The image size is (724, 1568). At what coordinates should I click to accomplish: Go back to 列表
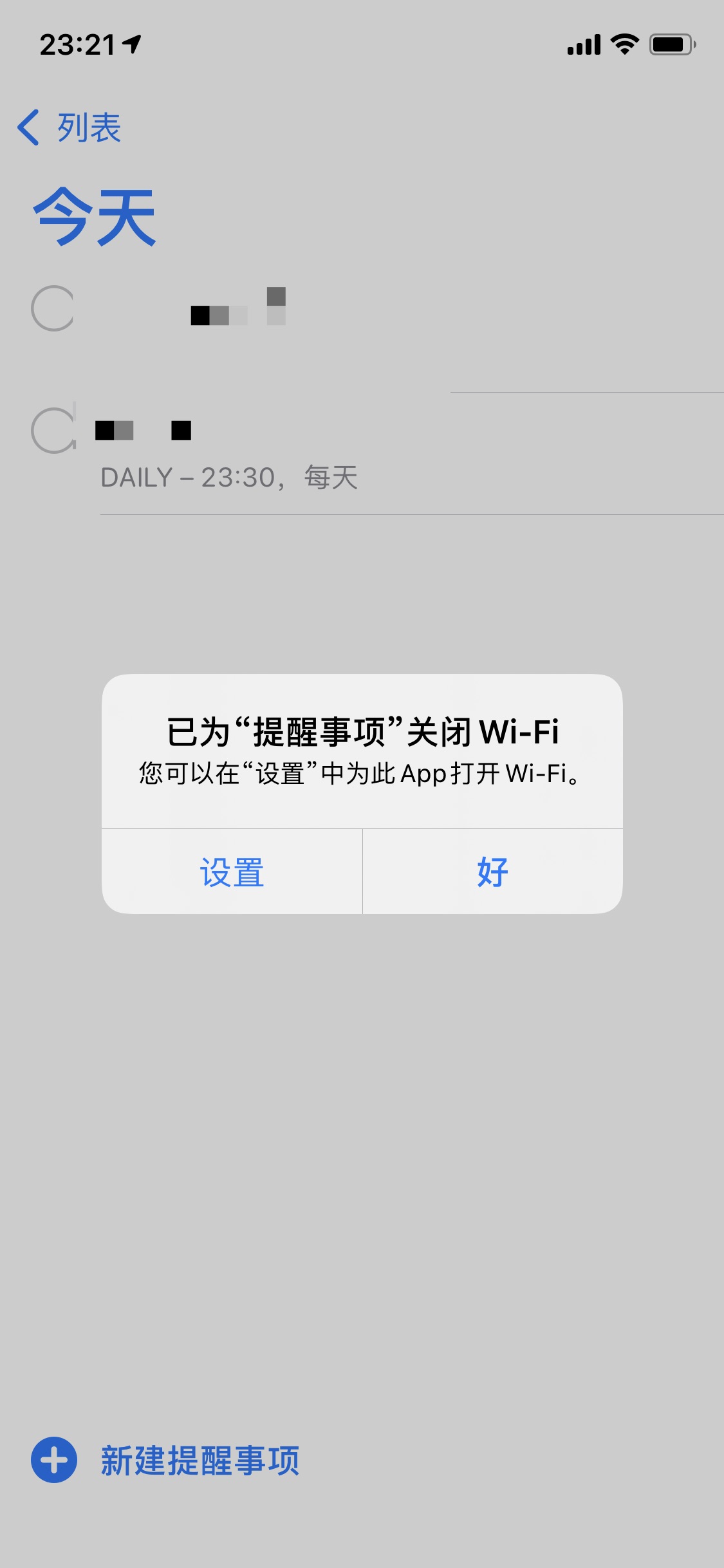point(70,127)
